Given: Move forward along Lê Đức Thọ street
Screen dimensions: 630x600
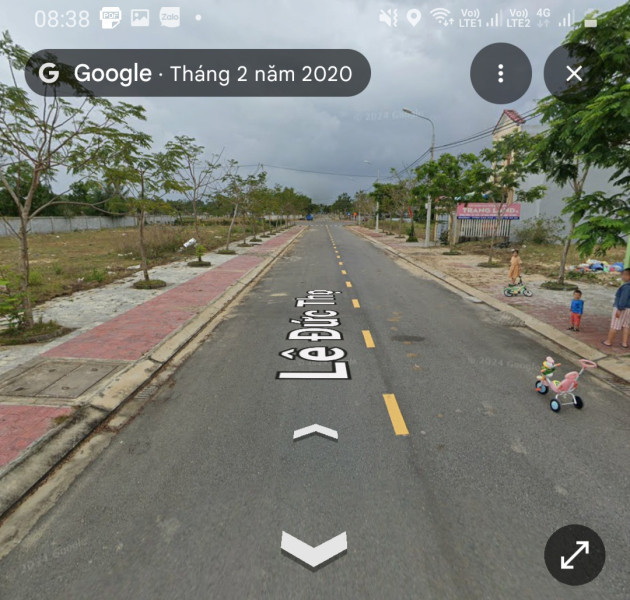Looking at the screenshot, I should click(315, 432).
